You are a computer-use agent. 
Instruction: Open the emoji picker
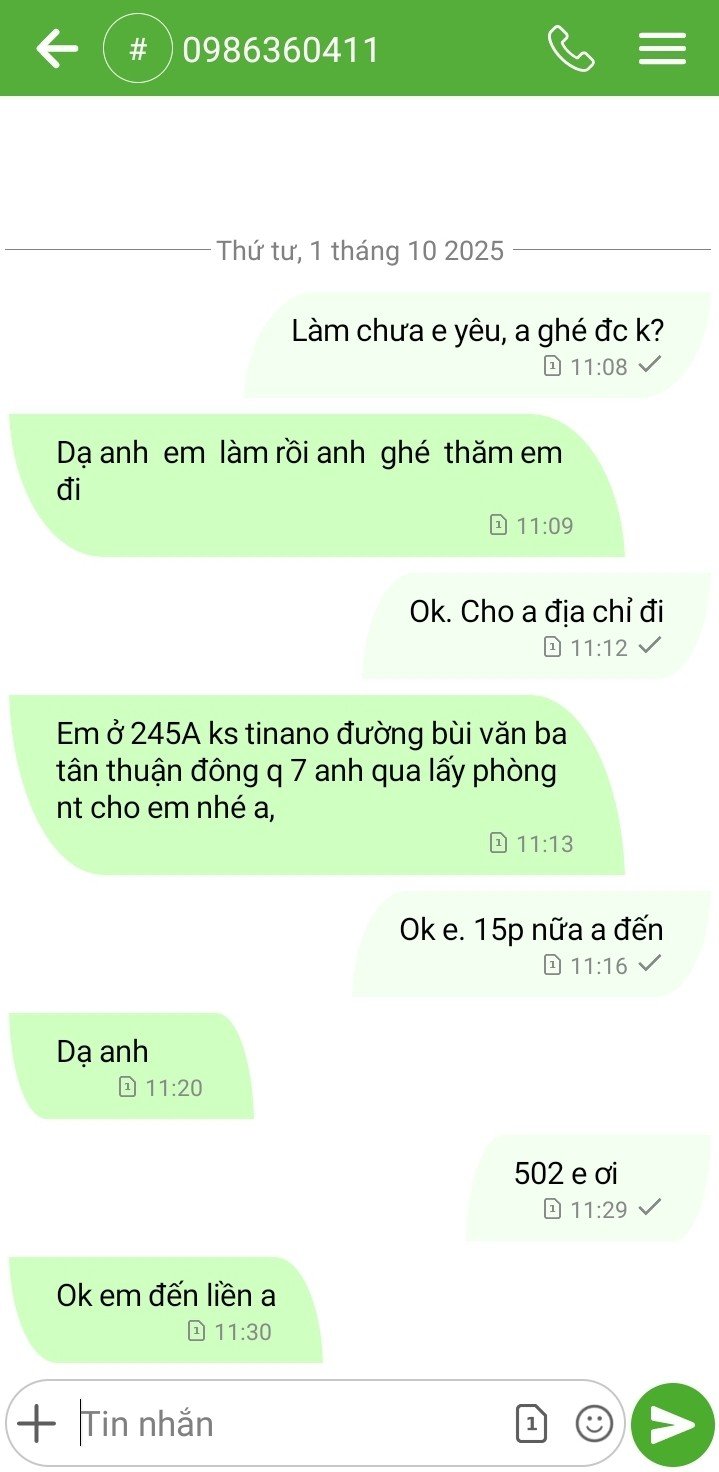(x=594, y=1423)
